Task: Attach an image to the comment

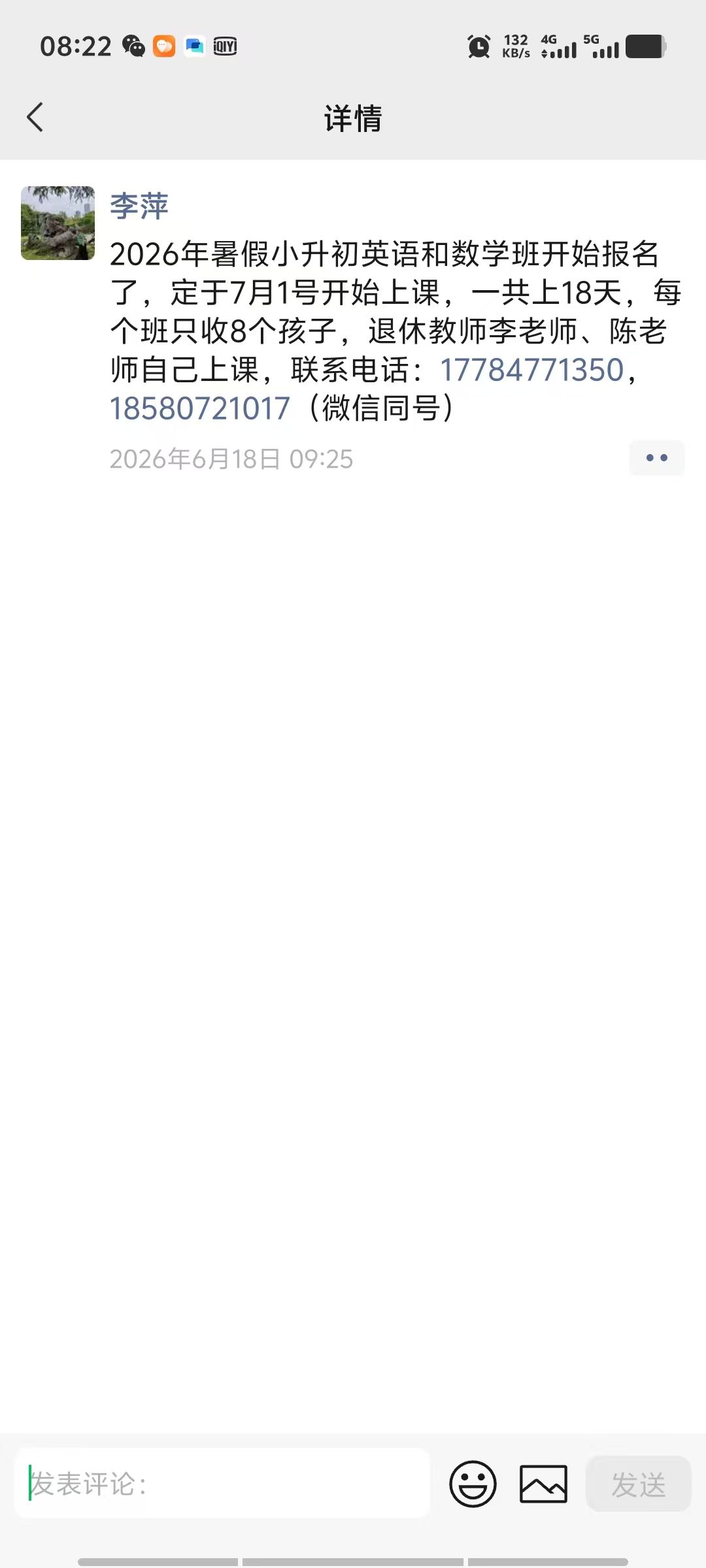Action: pos(543,1484)
